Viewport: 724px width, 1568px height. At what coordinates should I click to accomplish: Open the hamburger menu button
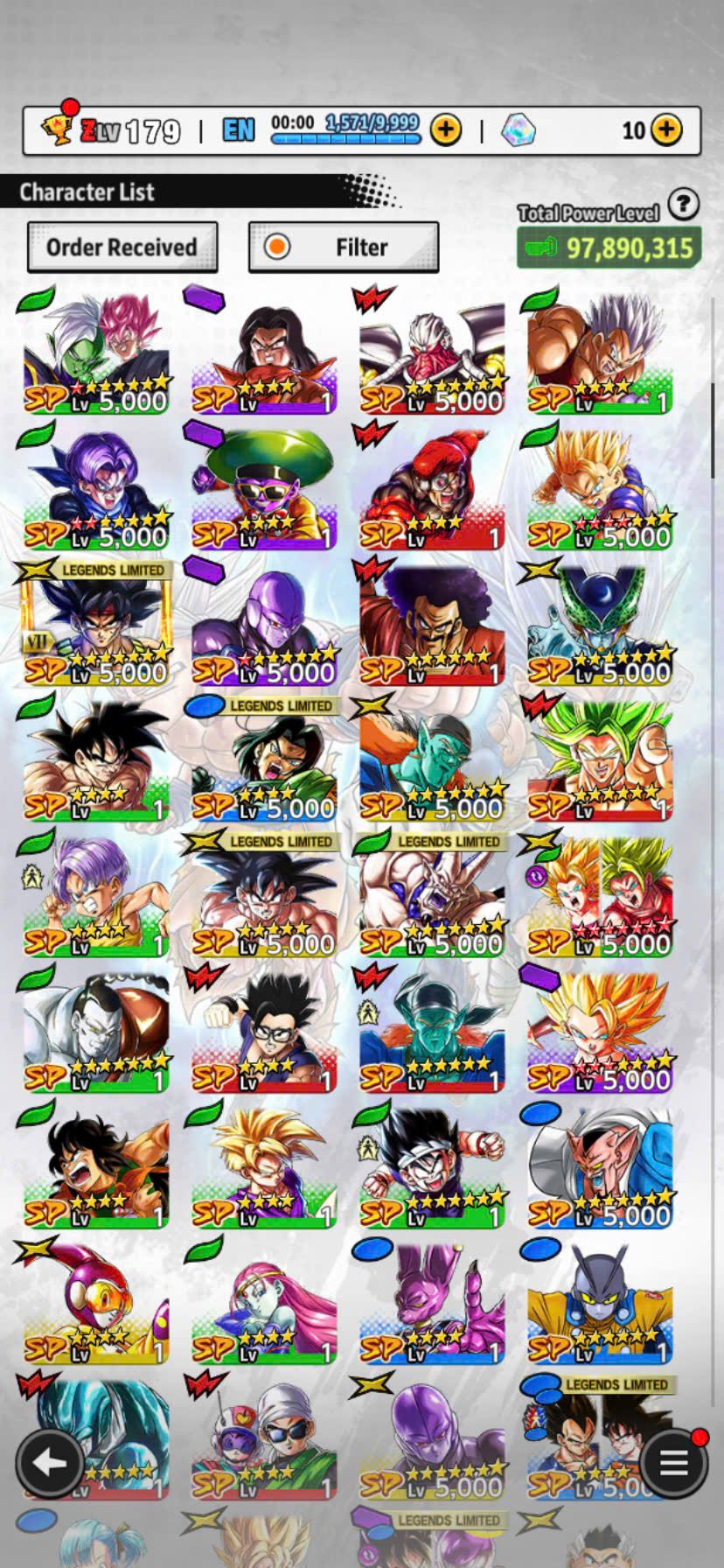[x=673, y=1462]
